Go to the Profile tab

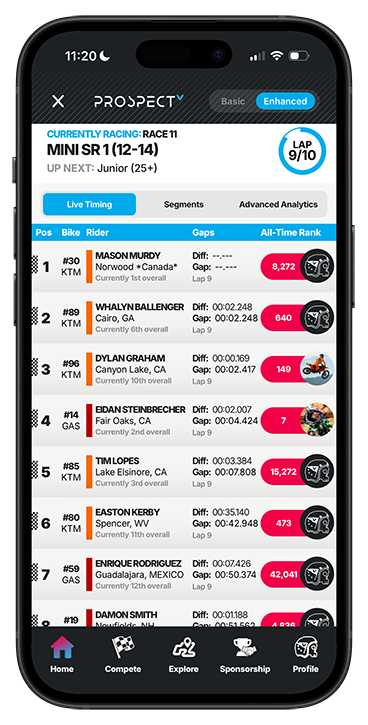[306, 654]
